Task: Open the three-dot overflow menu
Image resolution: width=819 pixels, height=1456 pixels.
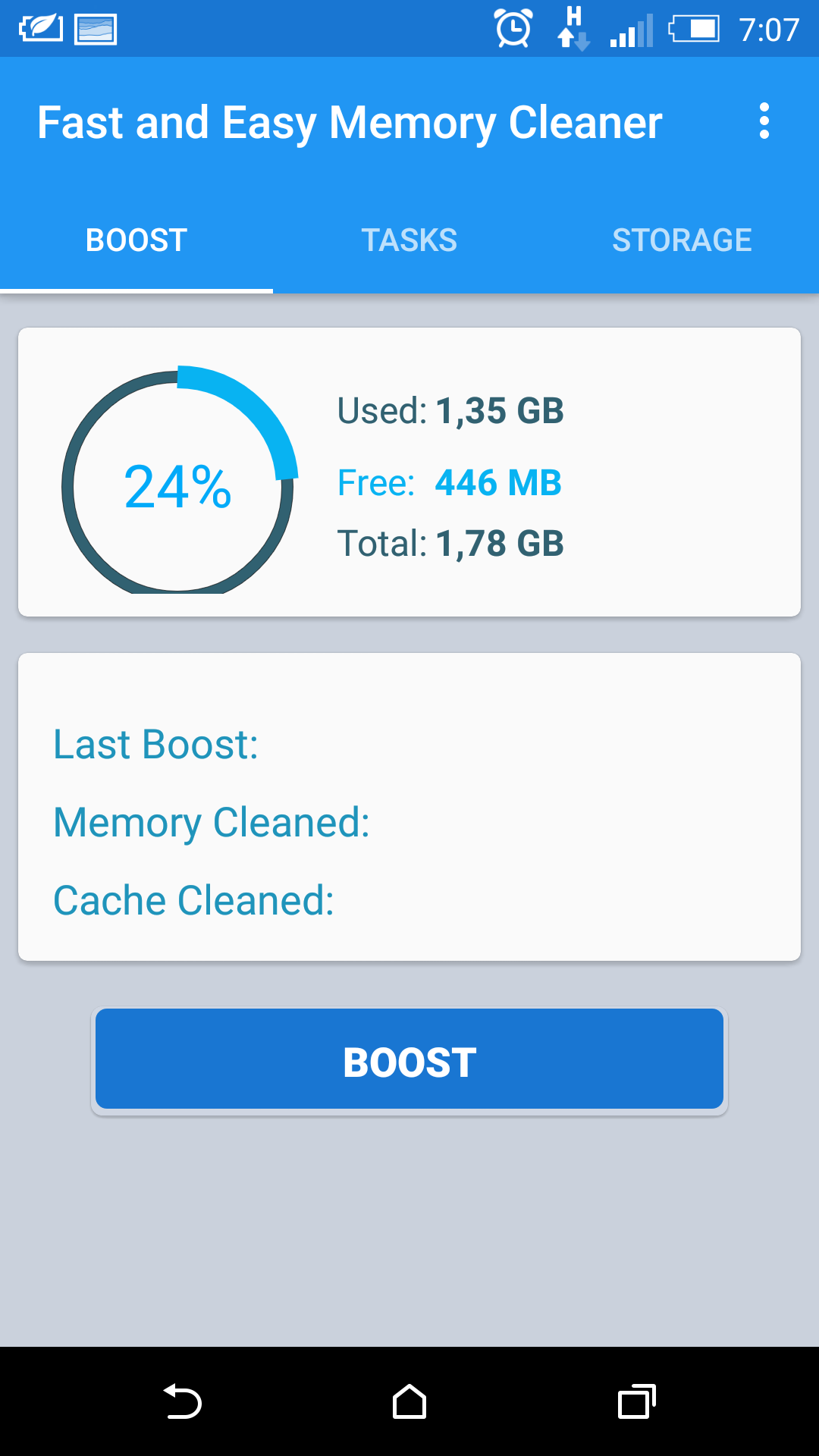Action: click(x=764, y=121)
